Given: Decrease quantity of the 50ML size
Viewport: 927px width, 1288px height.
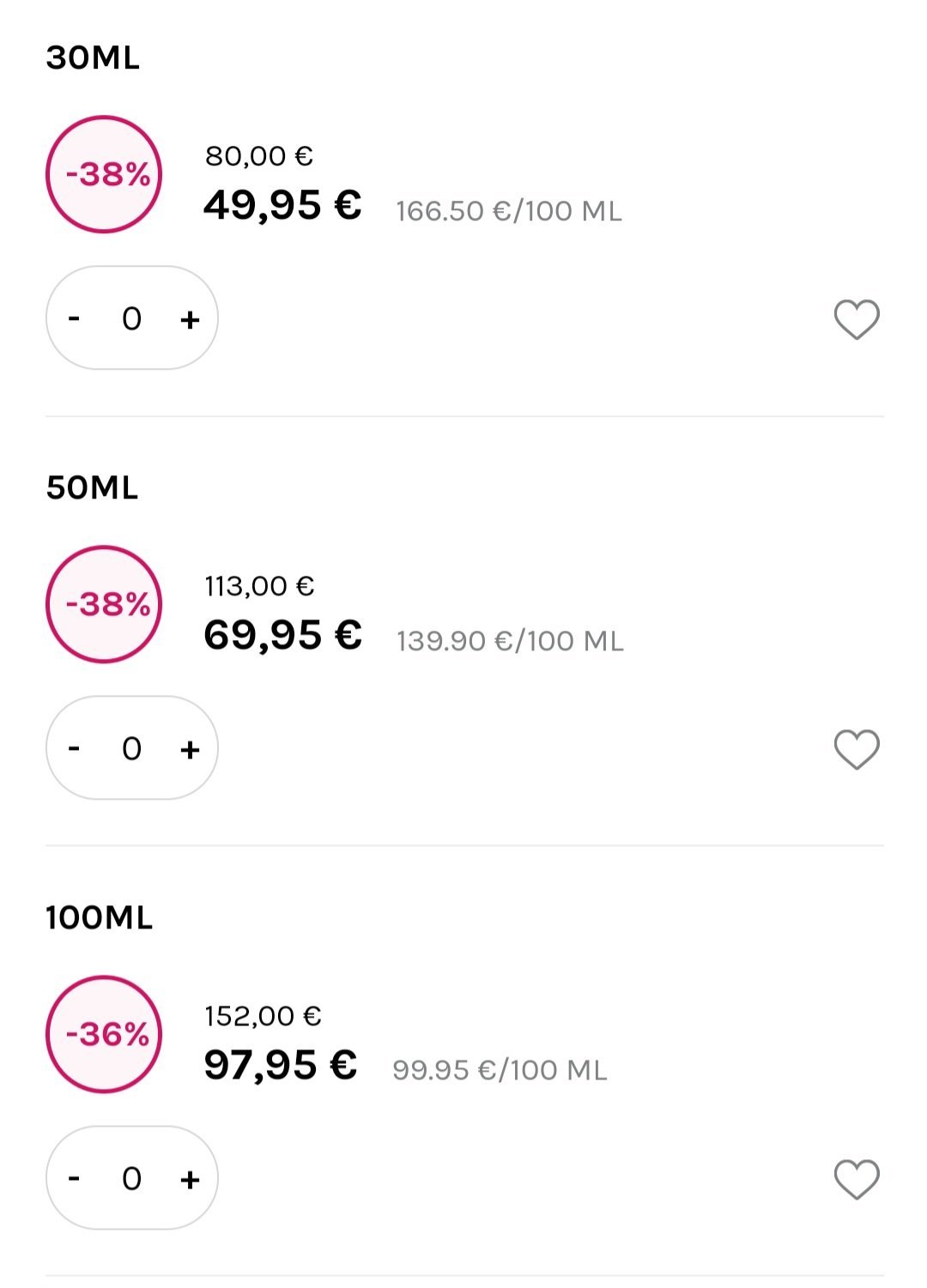Looking at the screenshot, I should (x=75, y=749).
